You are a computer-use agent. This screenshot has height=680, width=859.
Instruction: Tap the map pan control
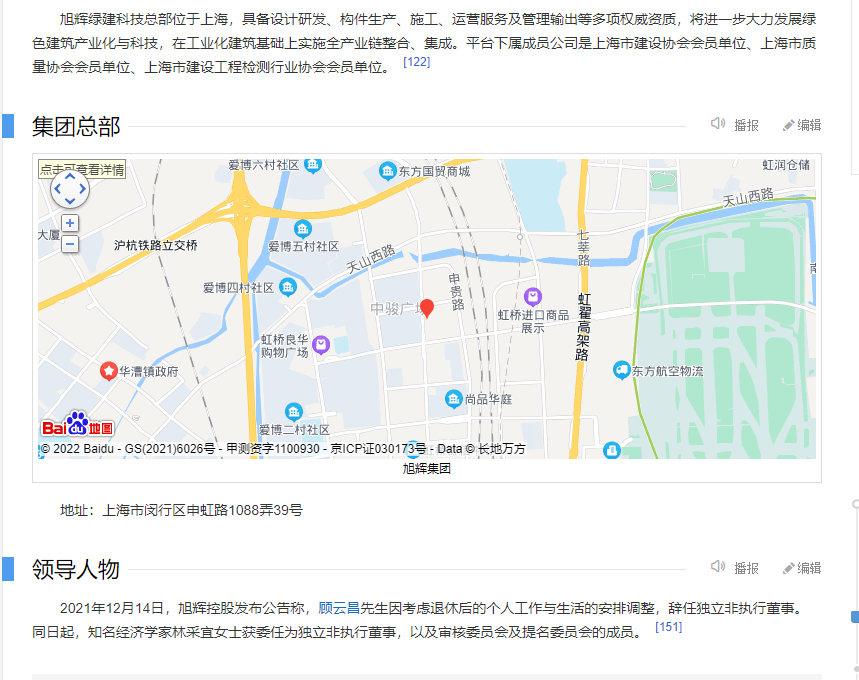click(x=70, y=188)
